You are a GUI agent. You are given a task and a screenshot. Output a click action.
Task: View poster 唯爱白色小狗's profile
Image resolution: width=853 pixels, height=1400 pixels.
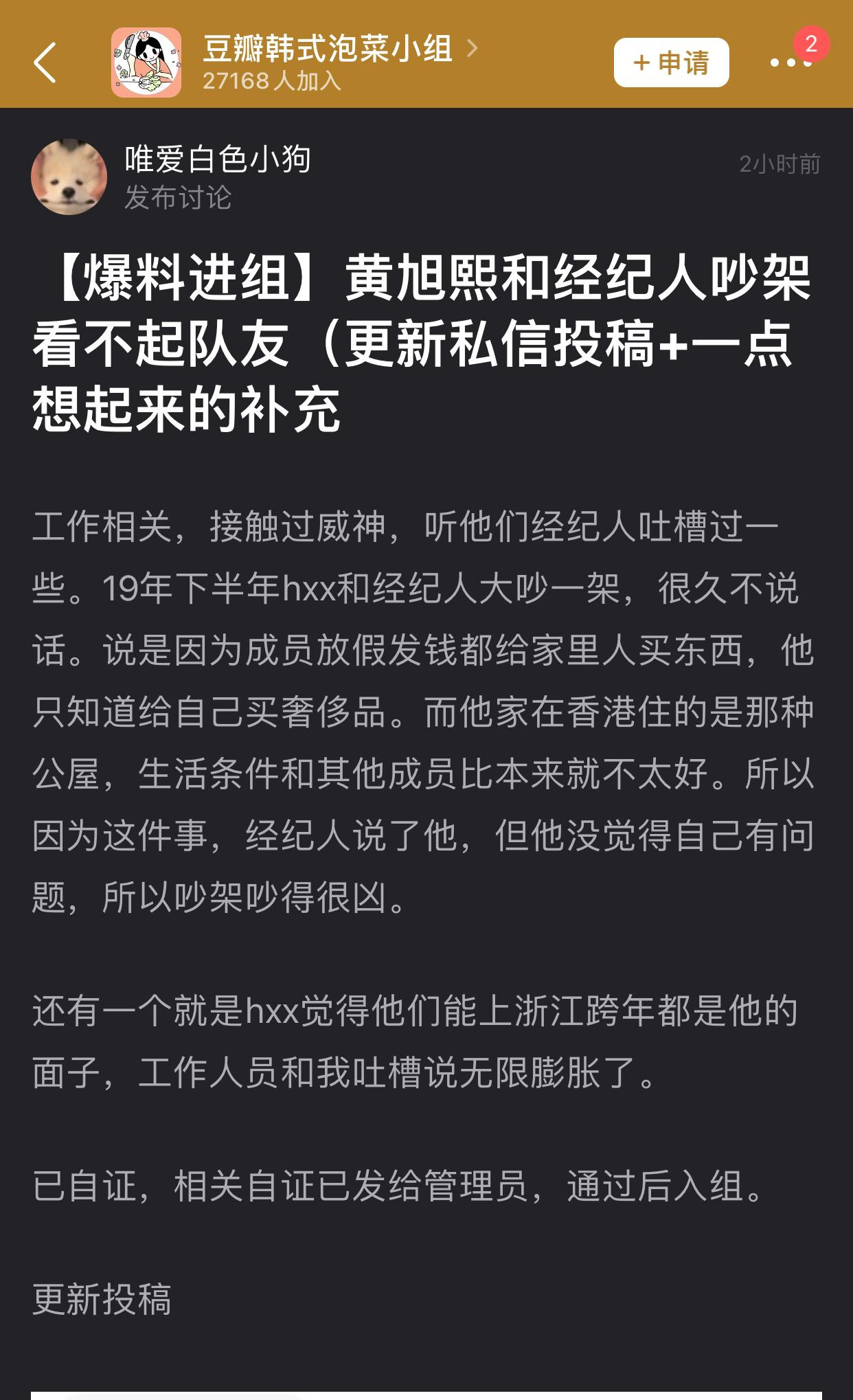tap(218, 159)
